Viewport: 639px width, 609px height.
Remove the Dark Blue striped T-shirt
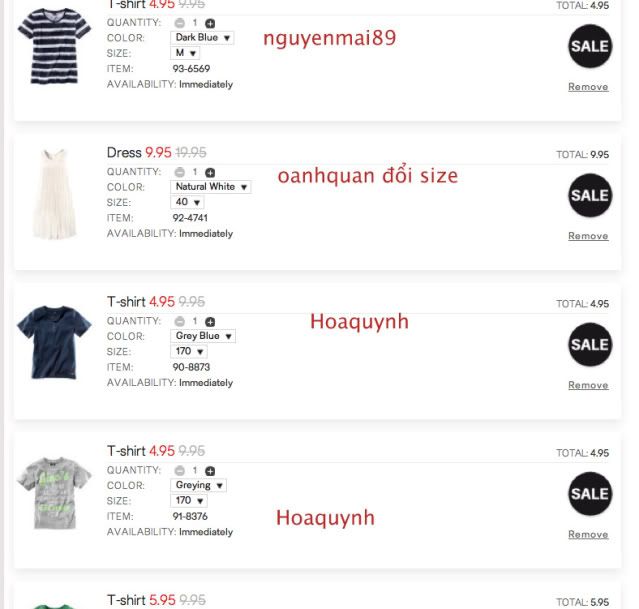587,87
